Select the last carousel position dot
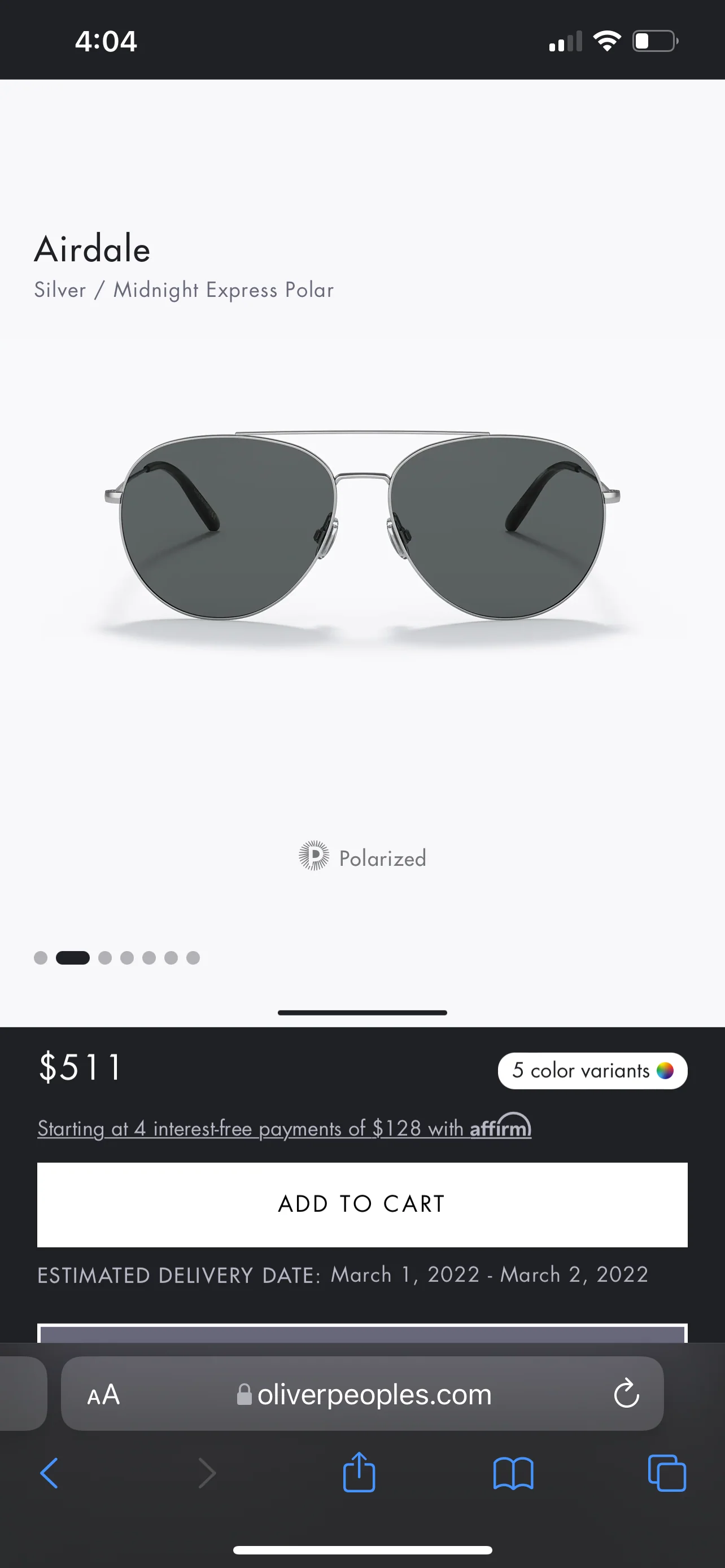Image resolution: width=725 pixels, height=1568 pixels. [x=193, y=957]
